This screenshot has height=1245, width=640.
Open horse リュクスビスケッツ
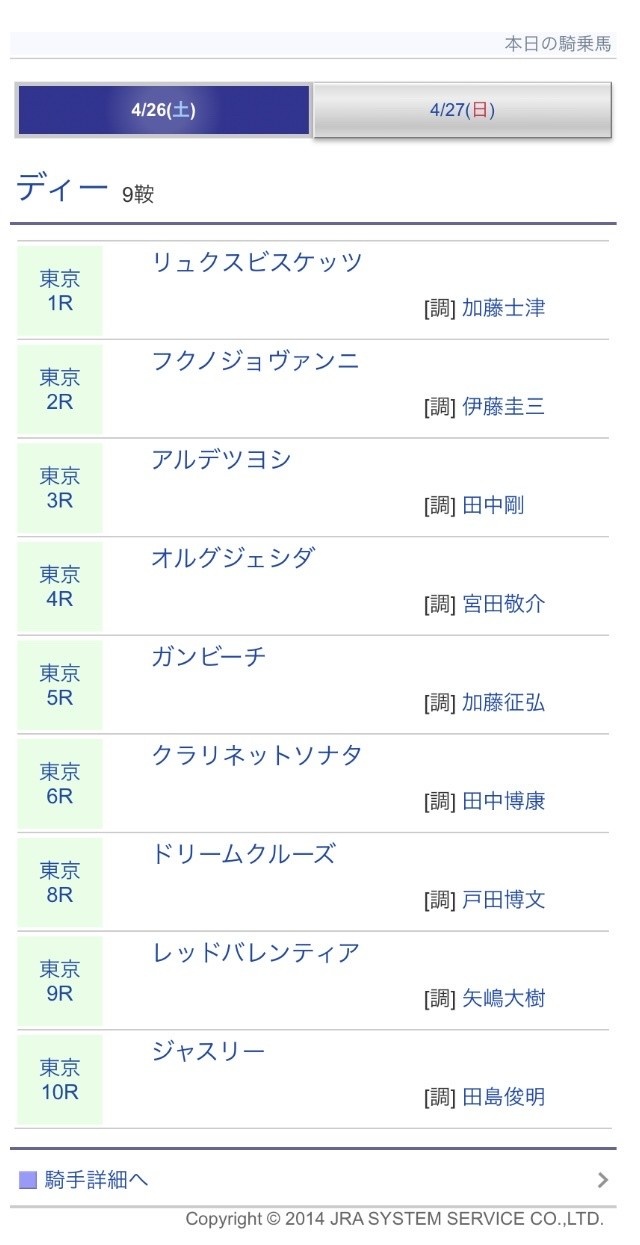[x=256, y=263]
